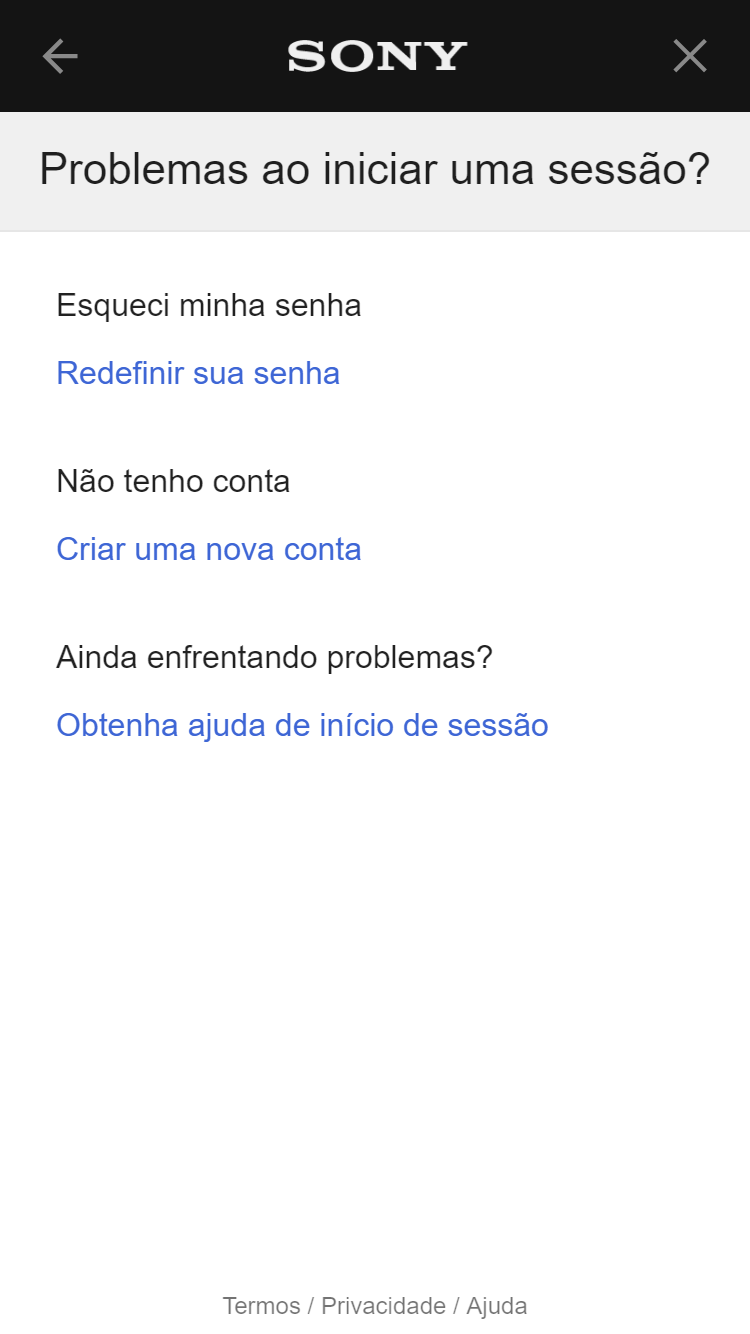Screen dimensions: 750x1334
Task: Tap Criar uma nova conta
Action: 209,549
